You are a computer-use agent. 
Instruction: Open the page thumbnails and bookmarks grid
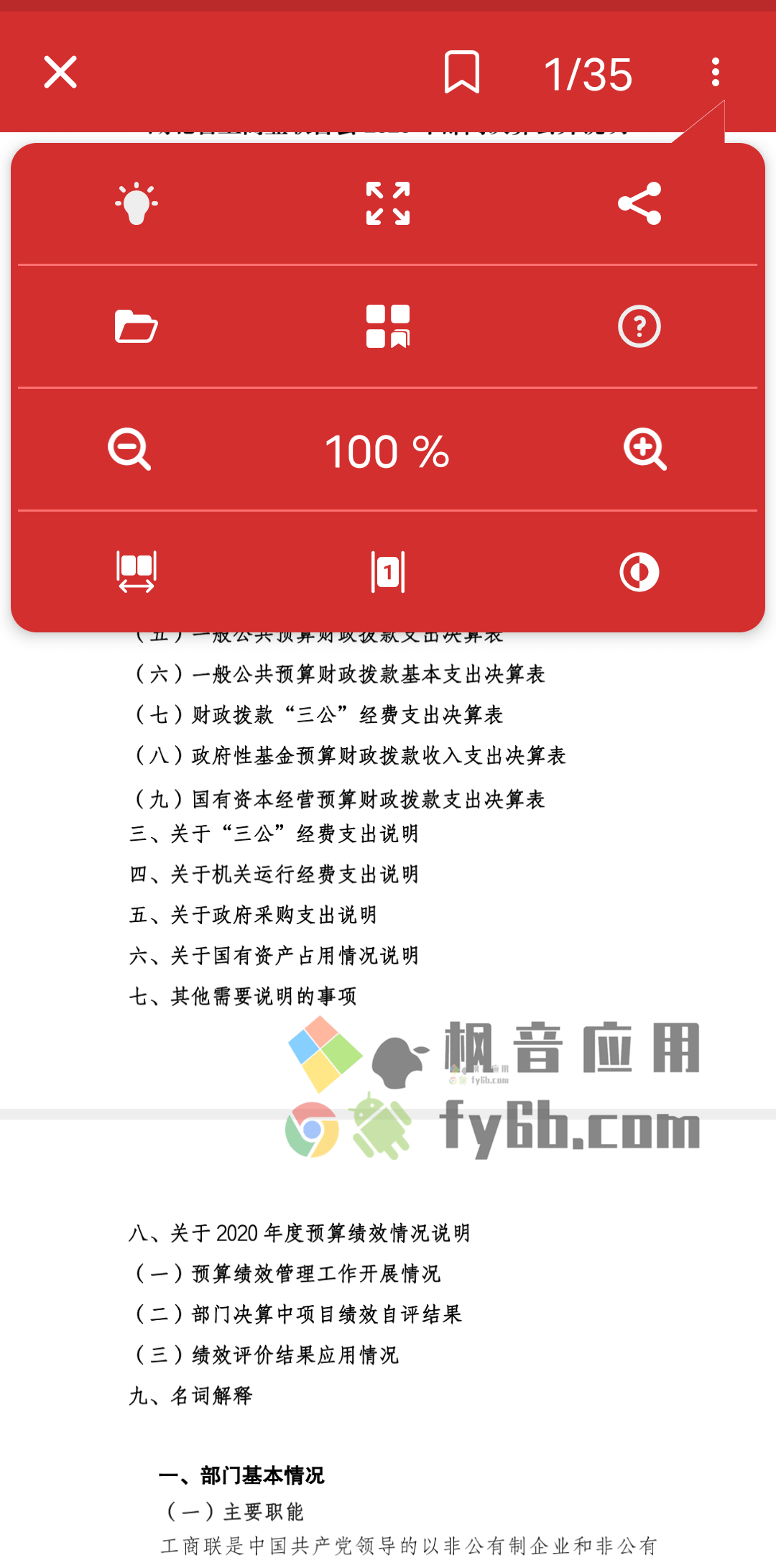pyautogui.click(x=388, y=327)
